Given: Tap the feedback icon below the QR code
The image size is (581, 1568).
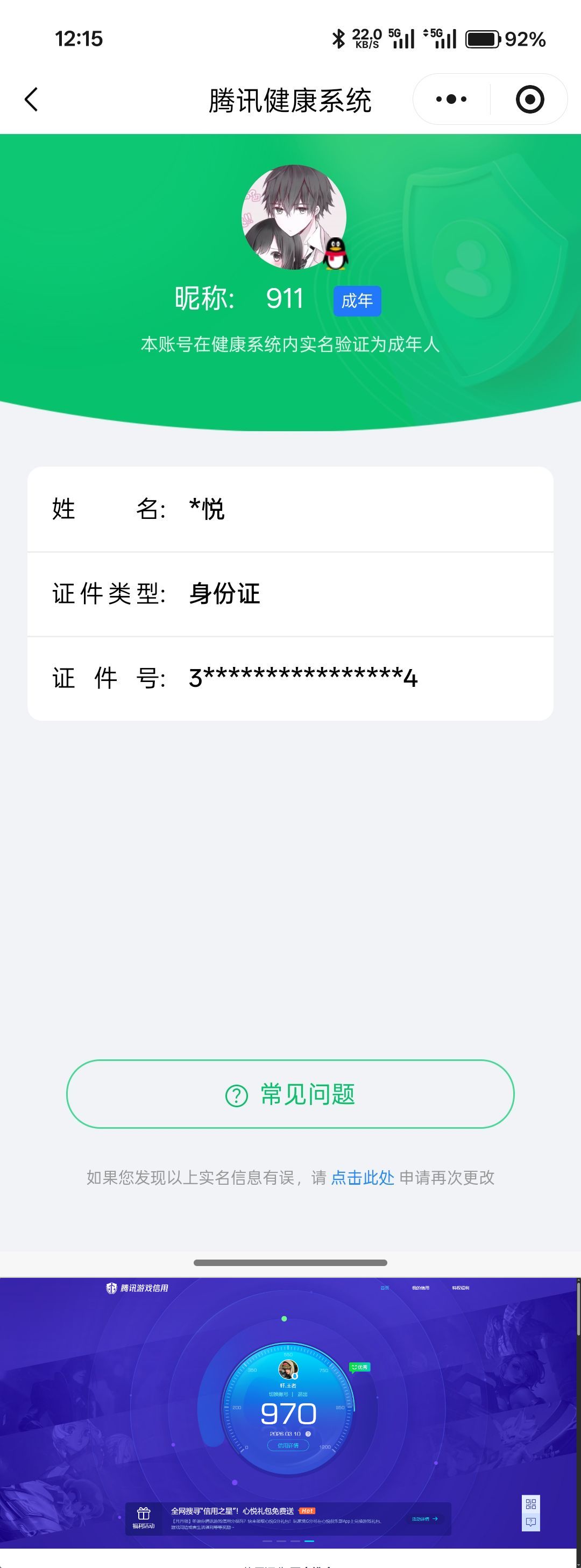Looking at the screenshot, I should pos(530,1522).
